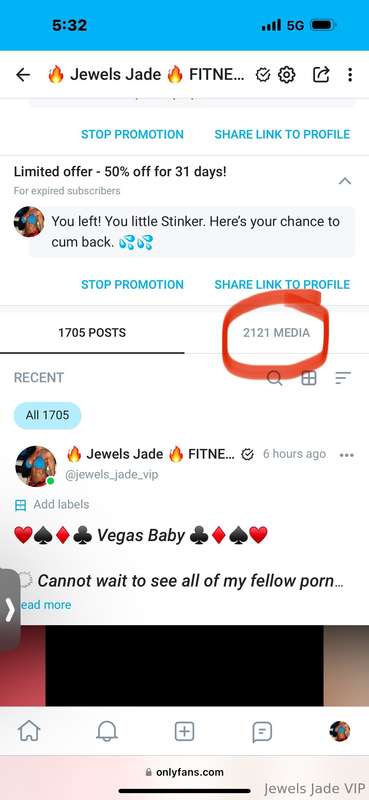This screenshot has width=369, height=800.
Task: Change to grid view layout
Action: pyautogui.click(x=309, y=378)
